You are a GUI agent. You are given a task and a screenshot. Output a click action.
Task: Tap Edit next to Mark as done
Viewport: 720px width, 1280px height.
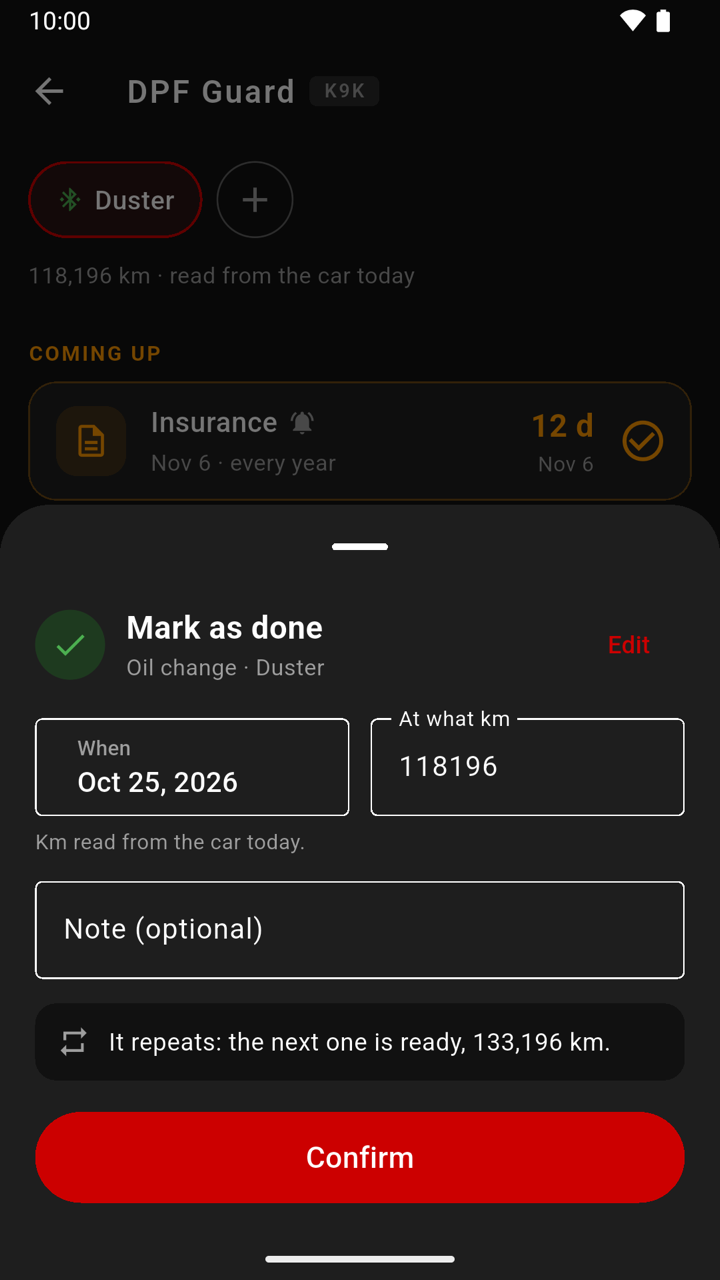[x=629, y=645]
